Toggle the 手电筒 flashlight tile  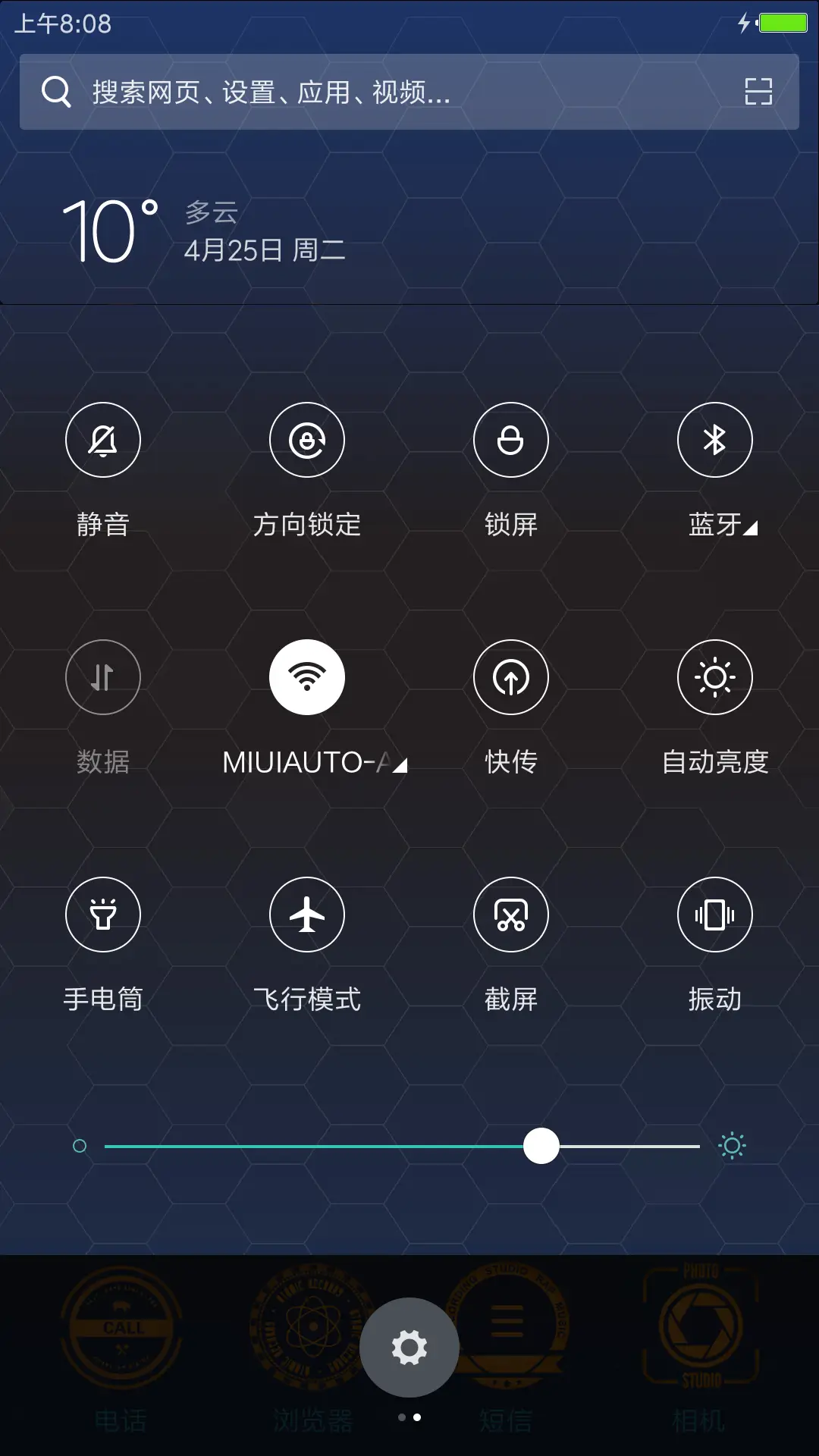(102, 915)
